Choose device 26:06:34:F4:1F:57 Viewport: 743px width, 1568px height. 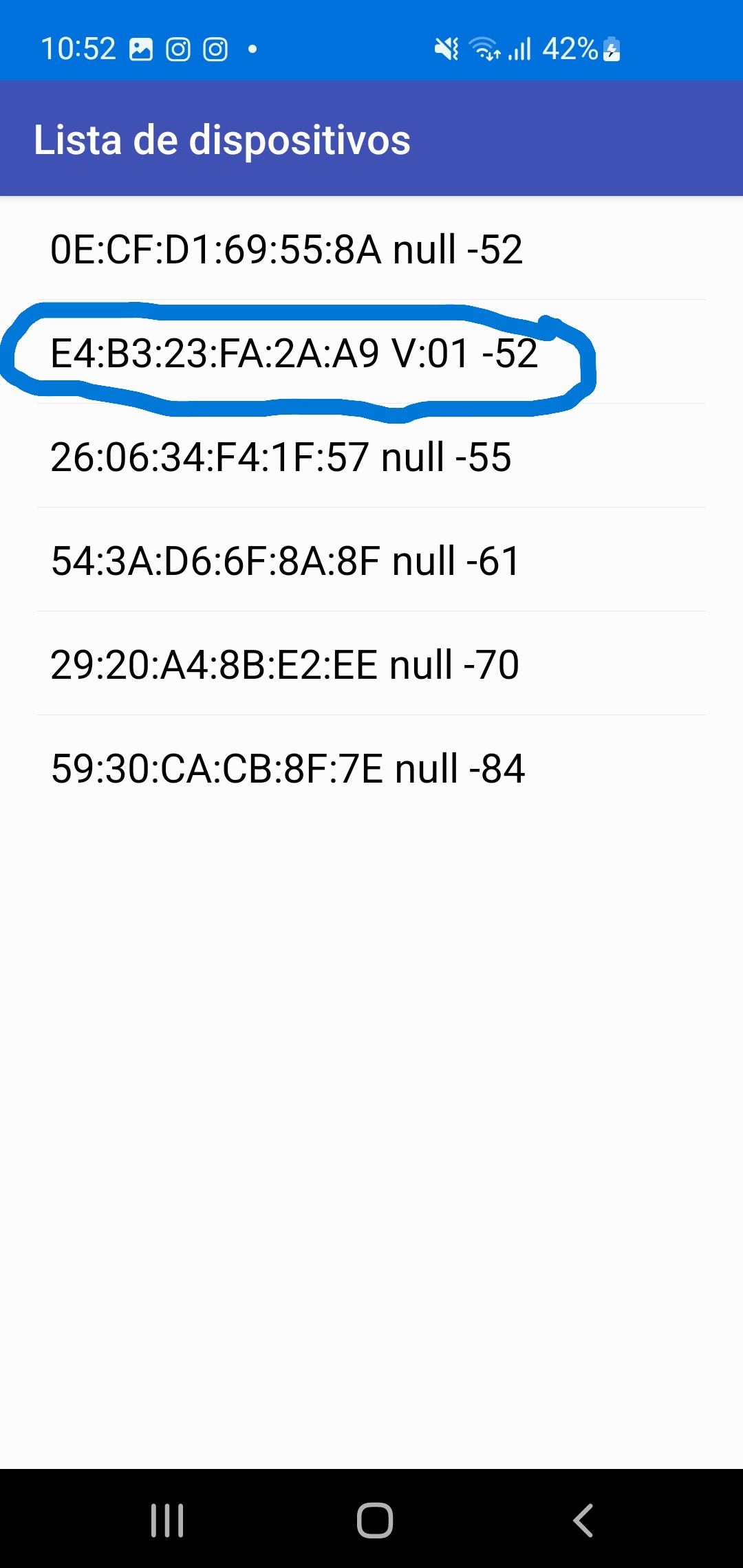[x=281, y=457]
